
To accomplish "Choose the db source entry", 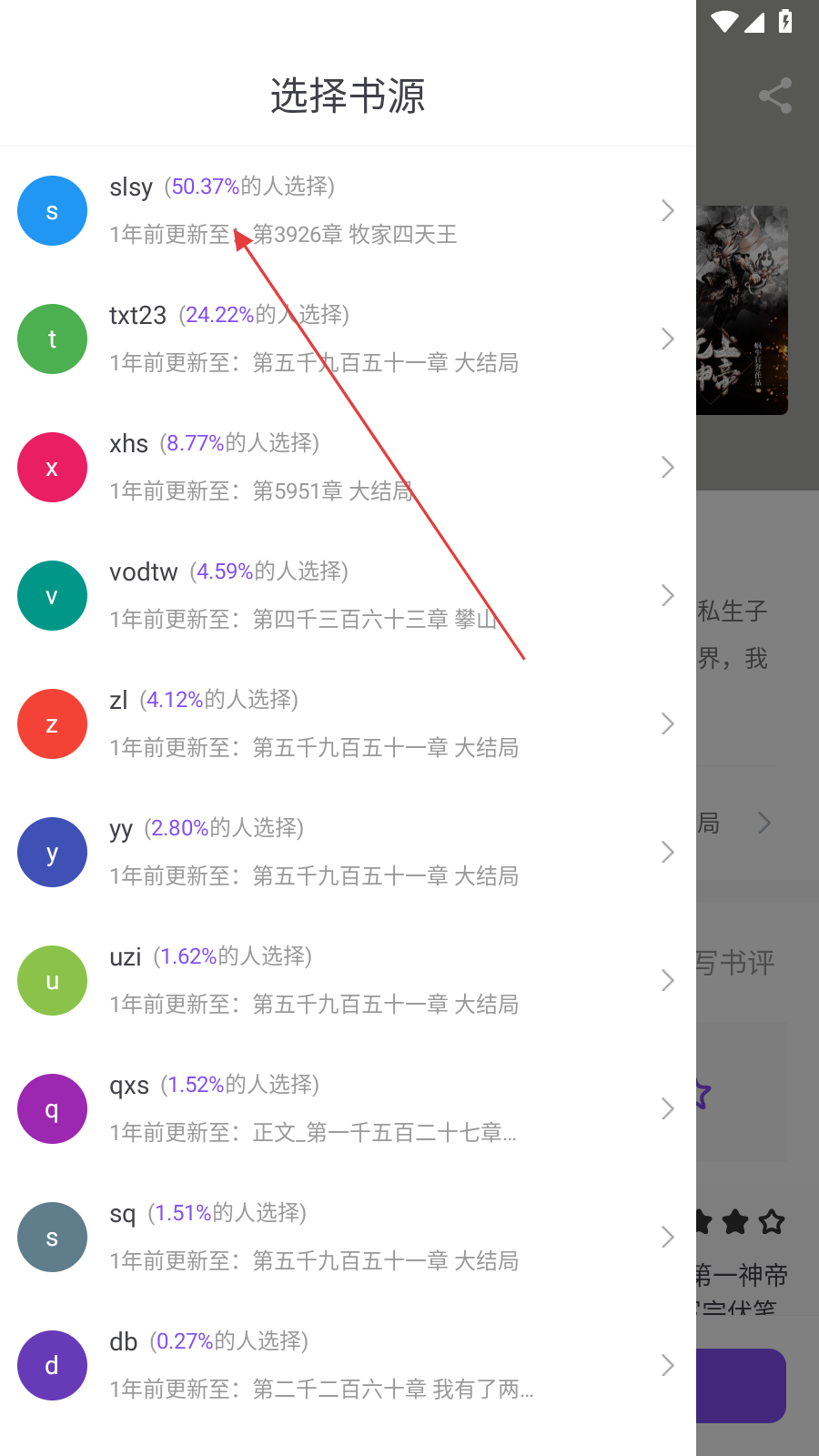I will (346, 1365).
